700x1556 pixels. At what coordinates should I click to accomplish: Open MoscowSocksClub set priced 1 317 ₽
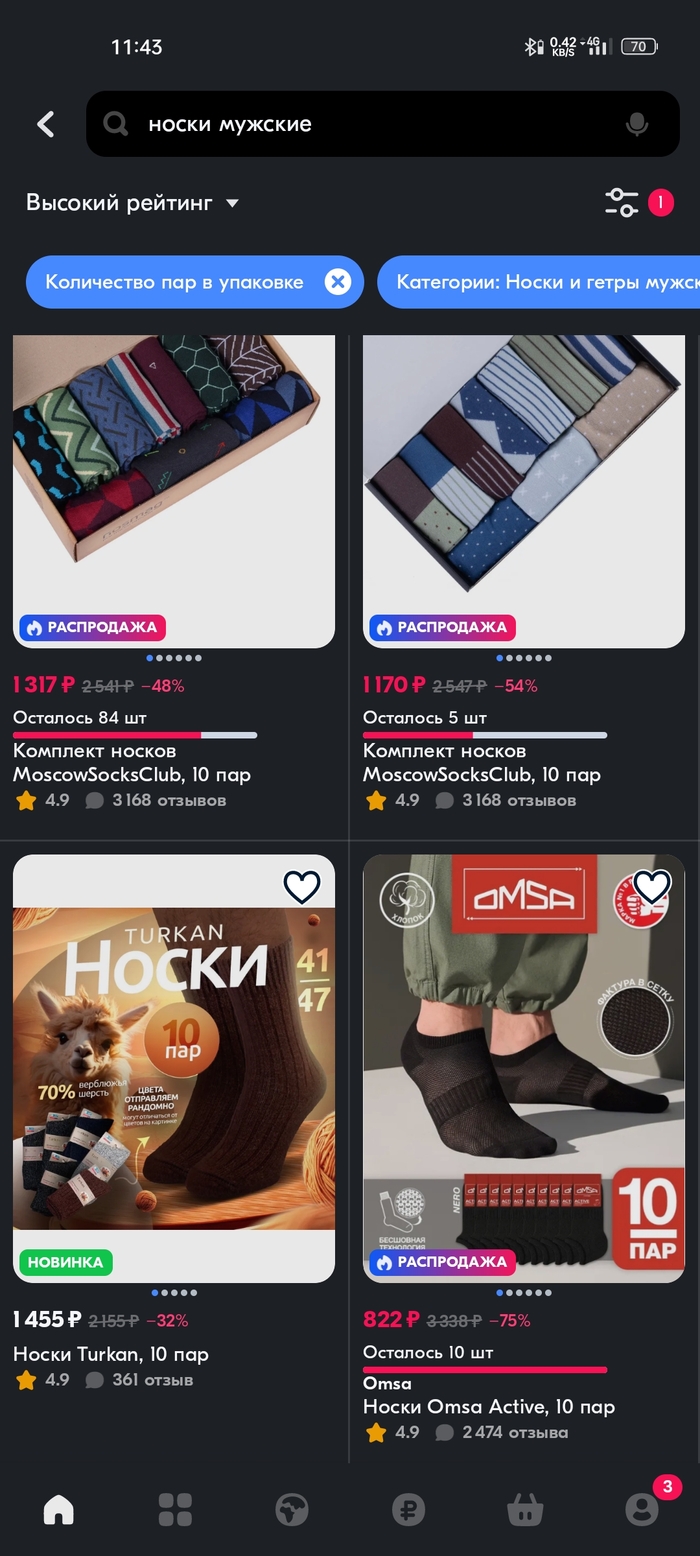click(173, 490)
